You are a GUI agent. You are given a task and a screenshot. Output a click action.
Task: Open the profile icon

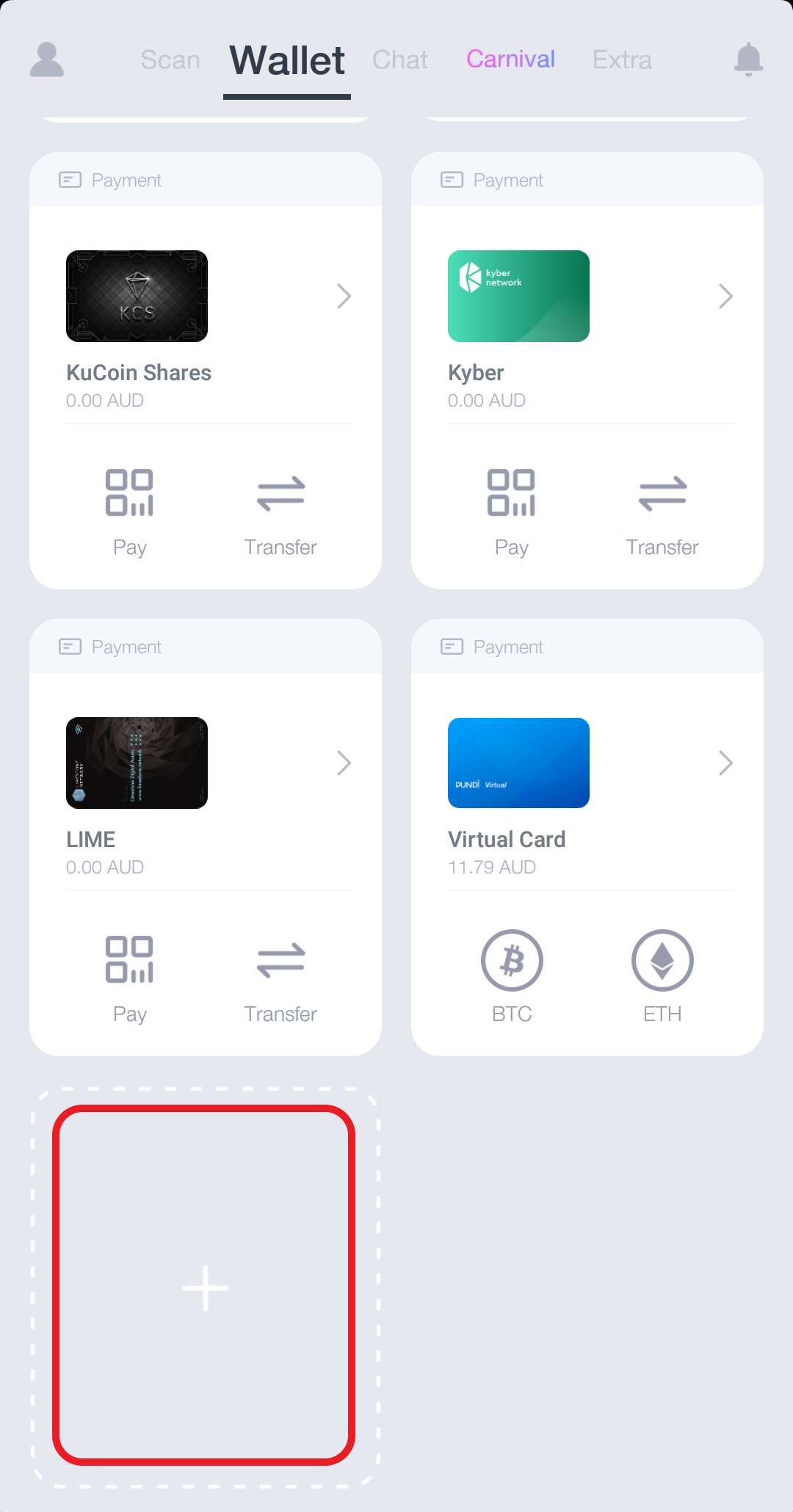click(47, 59)
